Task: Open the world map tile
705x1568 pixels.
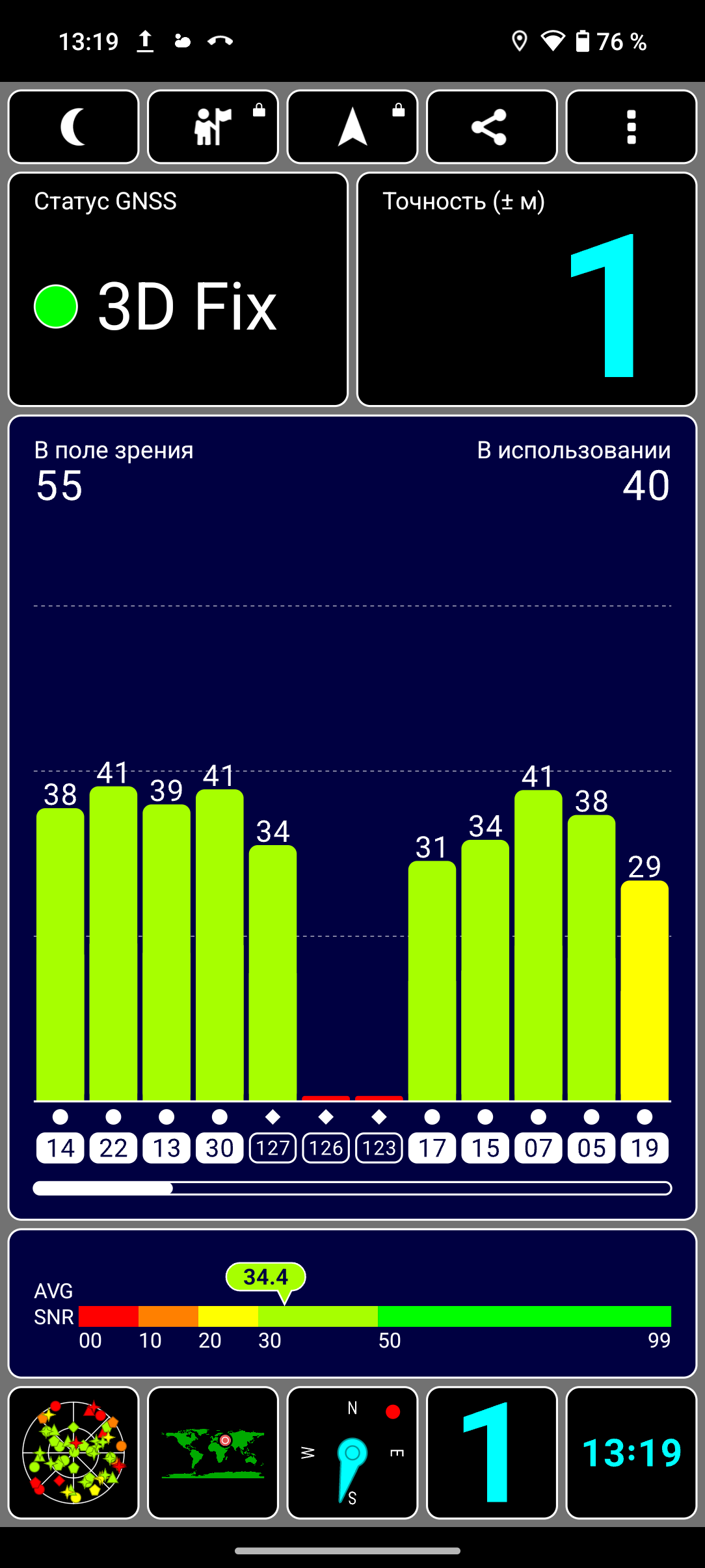Action: click(213, 1452)
